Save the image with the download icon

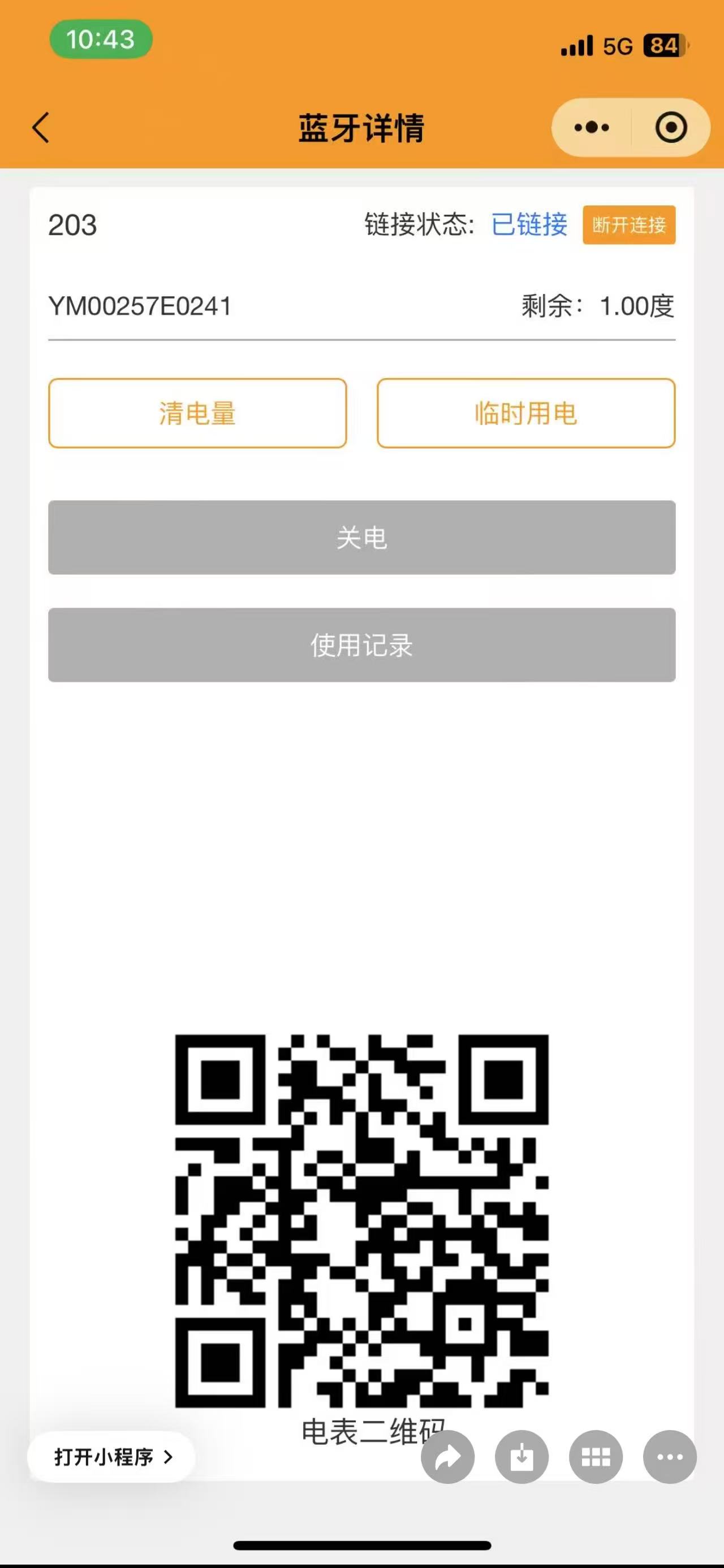522,1457
